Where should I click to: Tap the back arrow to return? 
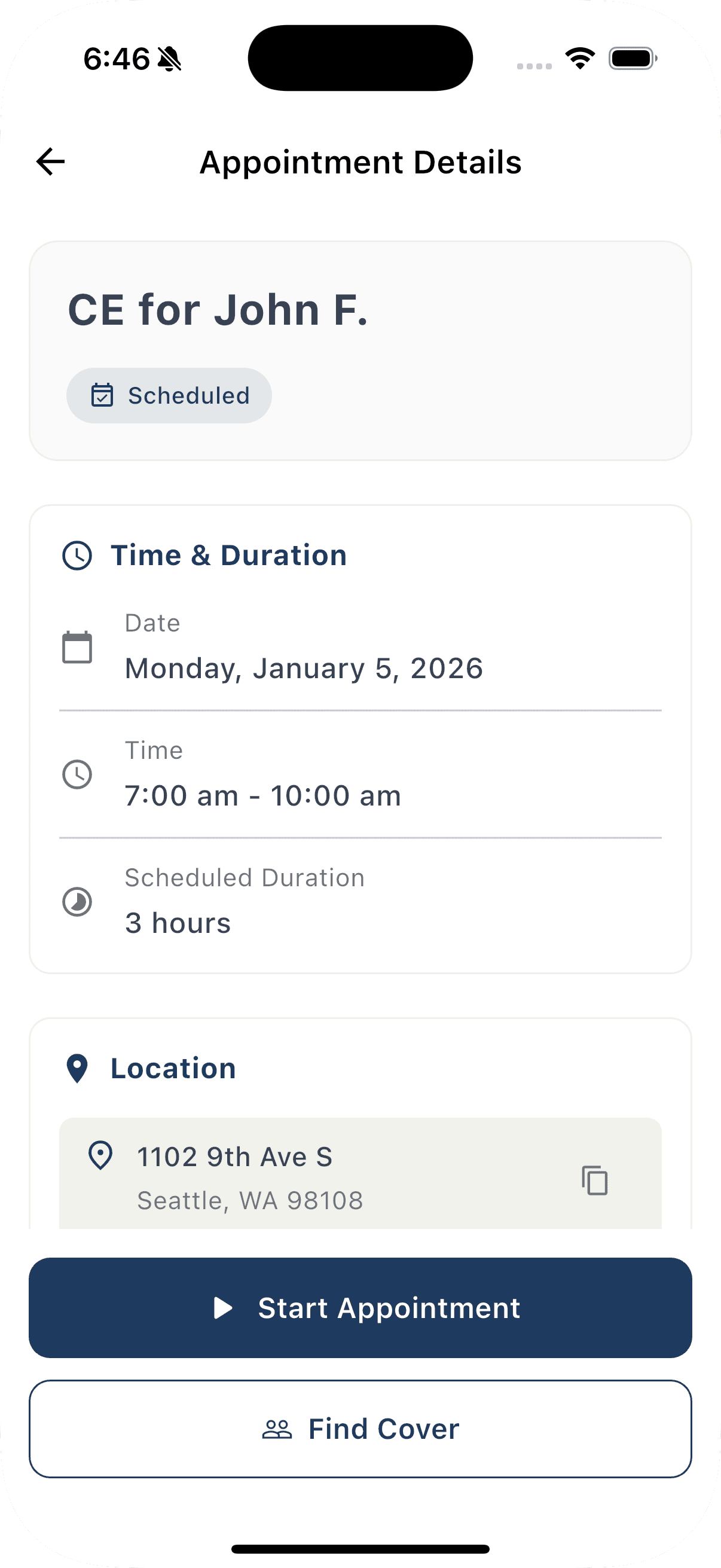[x=50, y=161]
